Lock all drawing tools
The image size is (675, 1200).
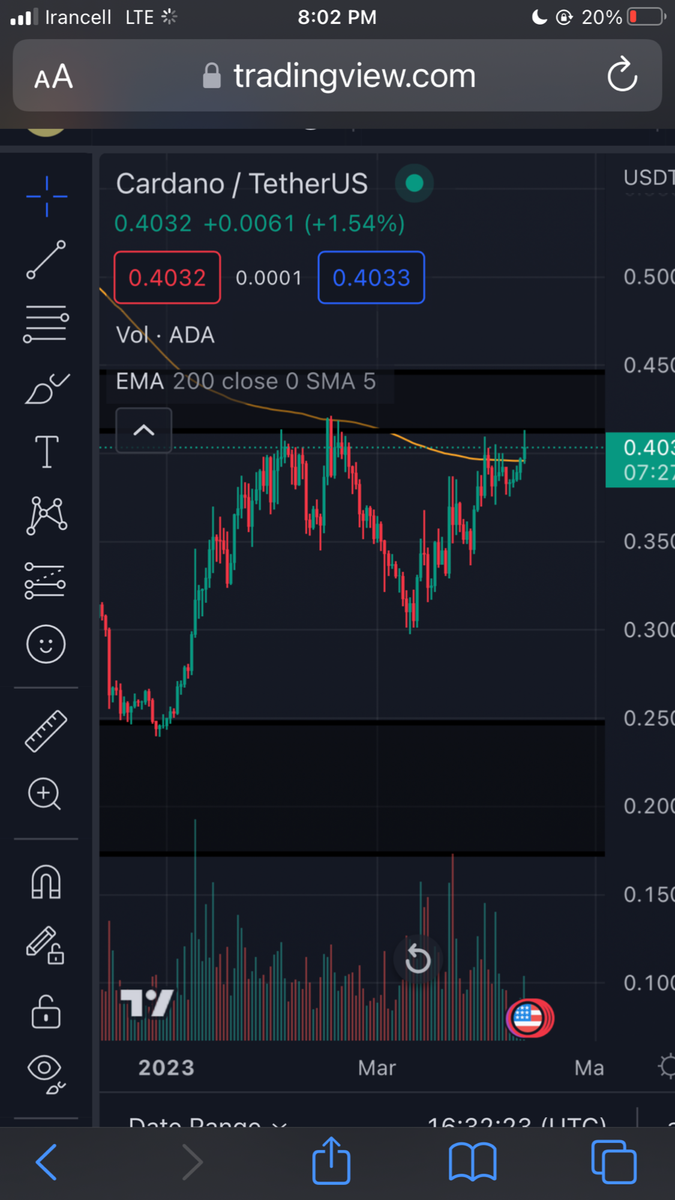tap(46, 1013)
